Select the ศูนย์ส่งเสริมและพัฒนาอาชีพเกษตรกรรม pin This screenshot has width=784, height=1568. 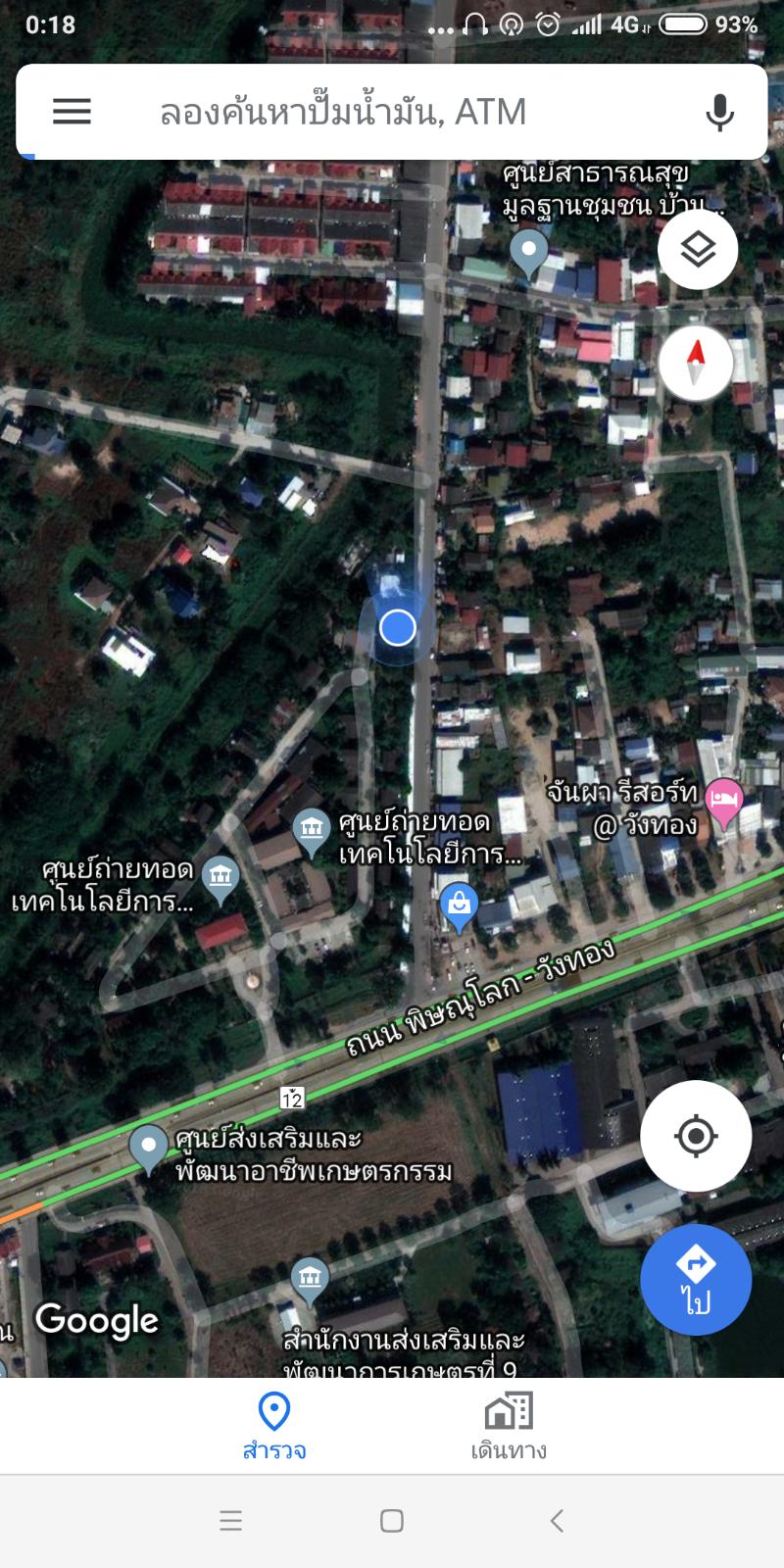click(x=149, y=1147)
